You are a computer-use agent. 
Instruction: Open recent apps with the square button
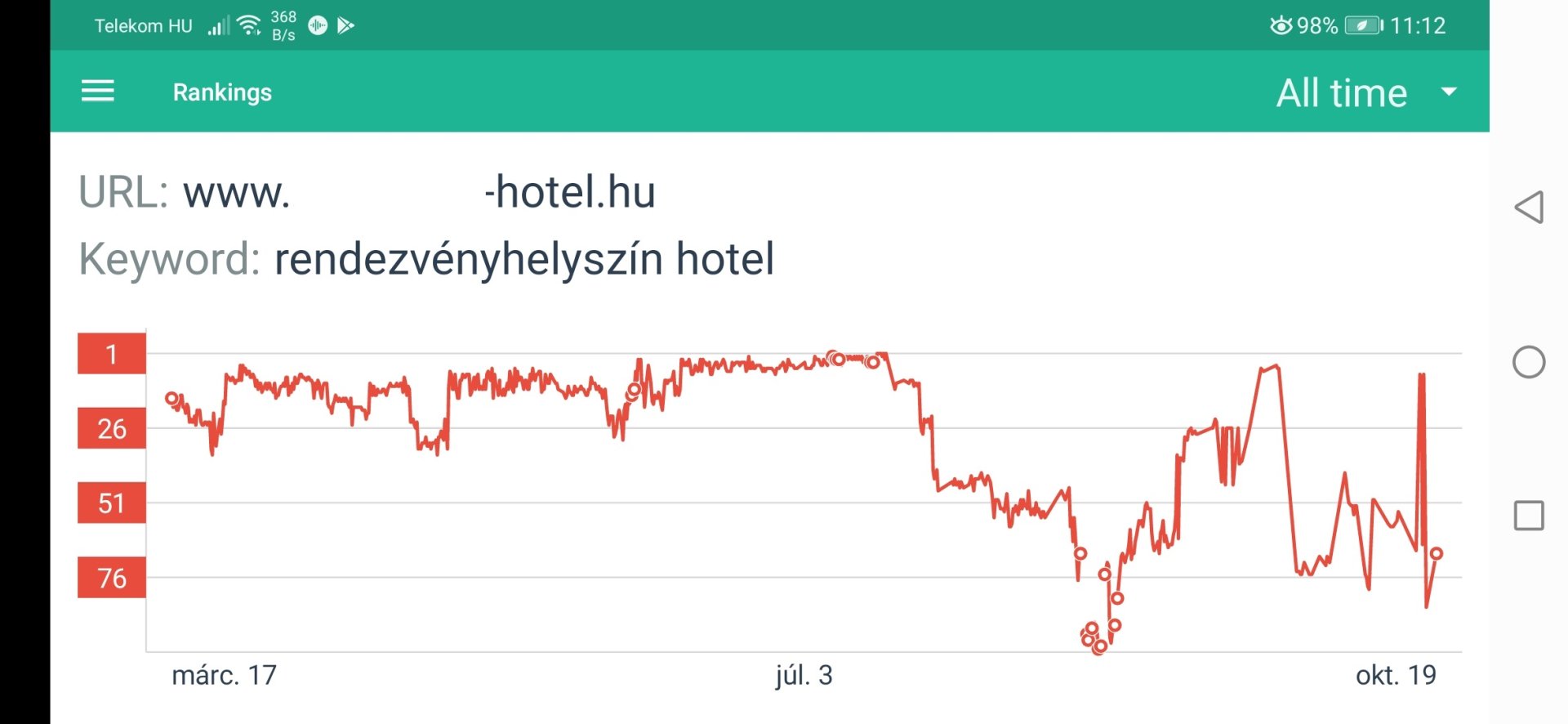(1529, 516)
